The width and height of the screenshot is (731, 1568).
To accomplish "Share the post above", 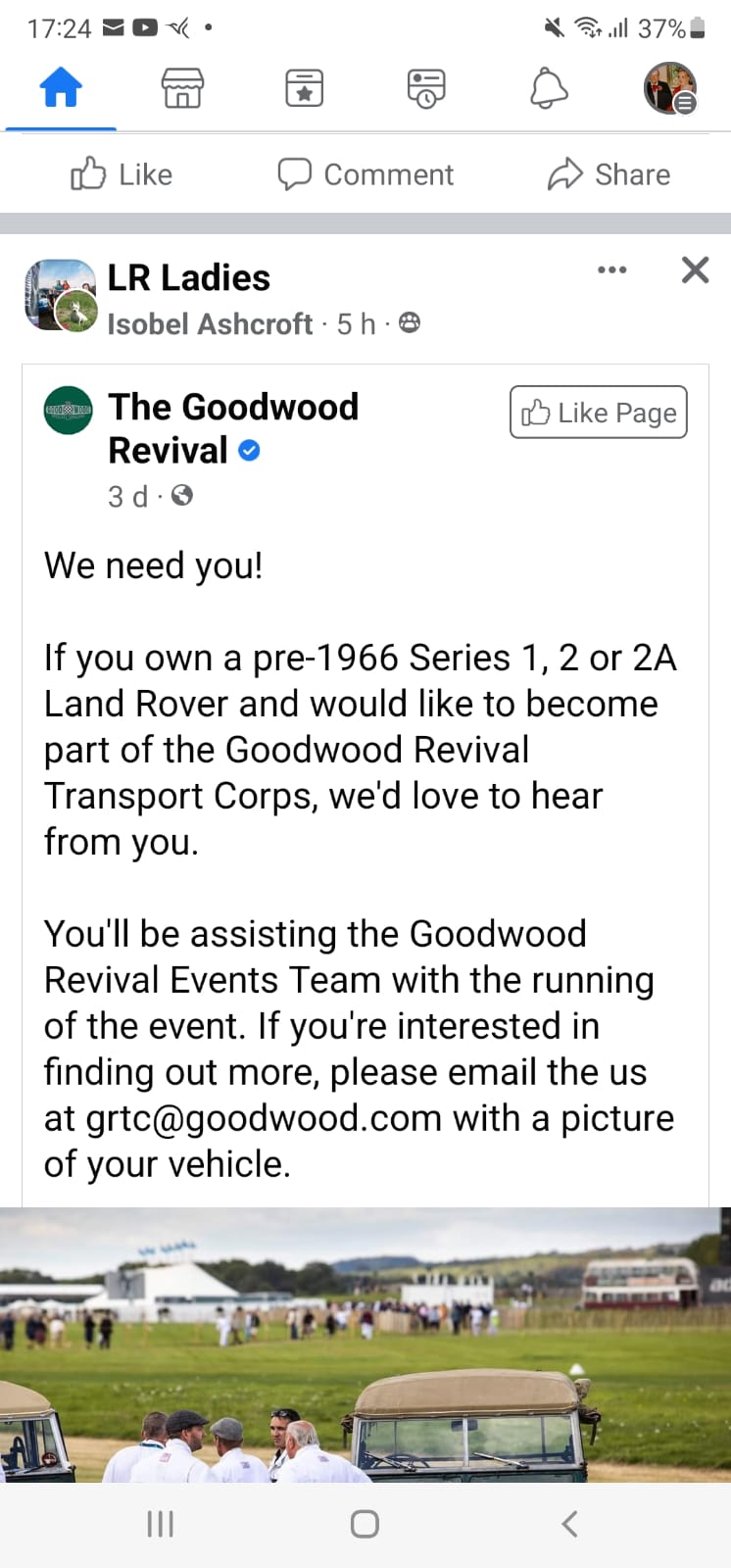I will pos(609,174).
